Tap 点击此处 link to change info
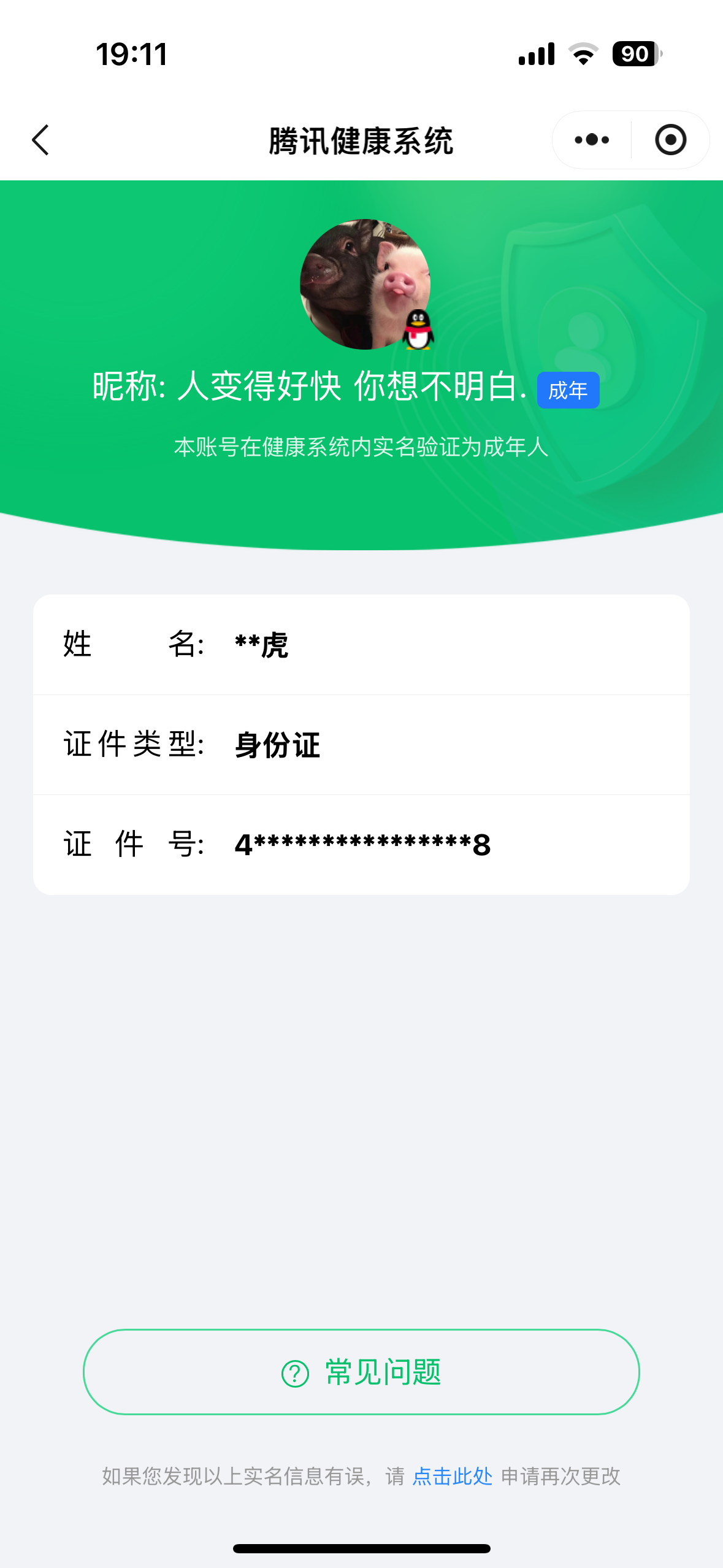 coord(453,1476)
